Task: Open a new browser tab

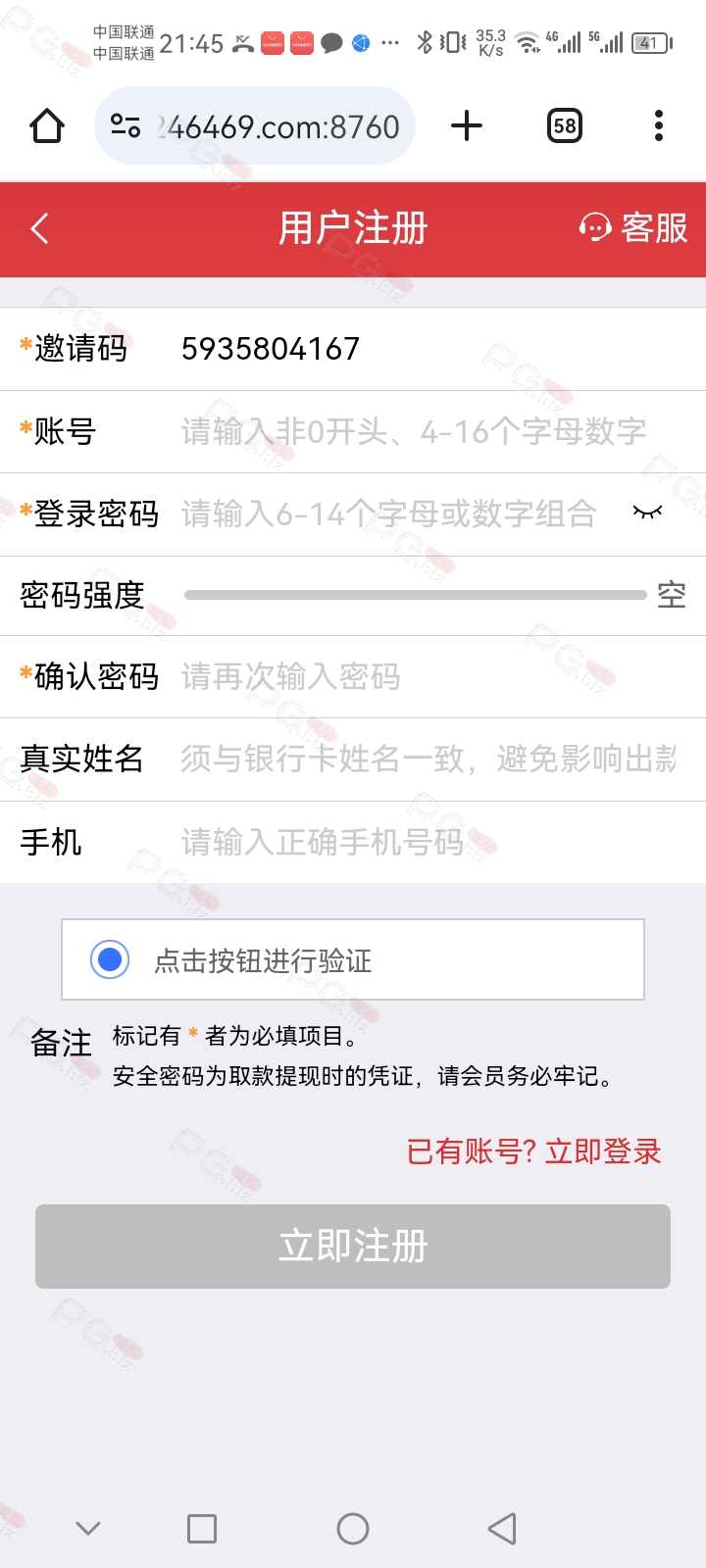Action: (467, 125)
